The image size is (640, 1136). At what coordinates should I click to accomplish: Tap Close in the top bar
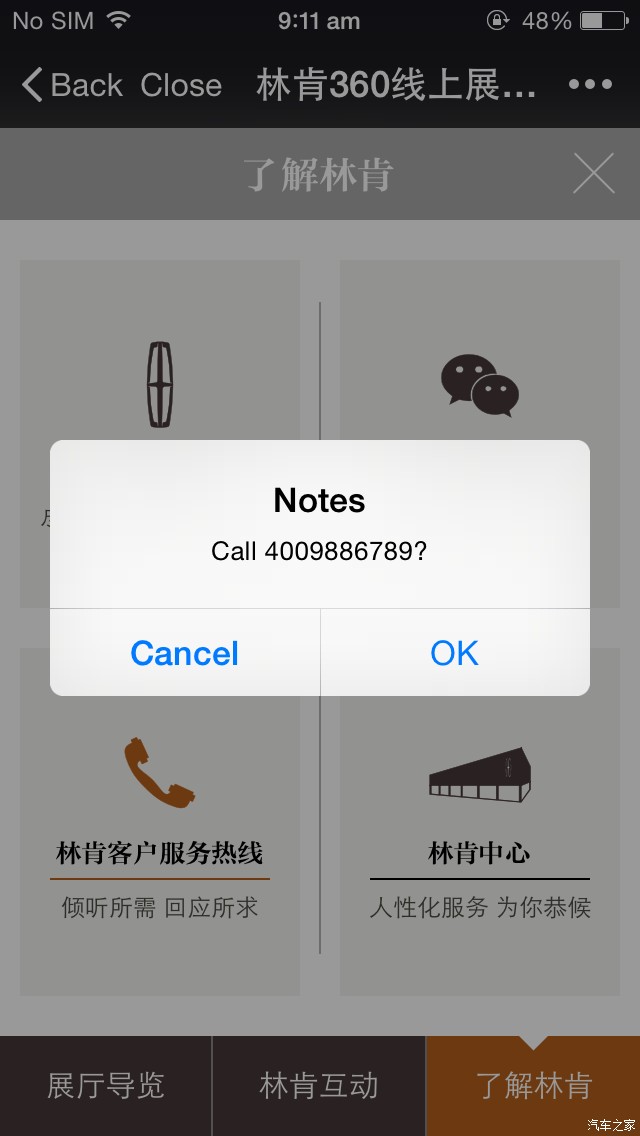(x=181, y=85)
